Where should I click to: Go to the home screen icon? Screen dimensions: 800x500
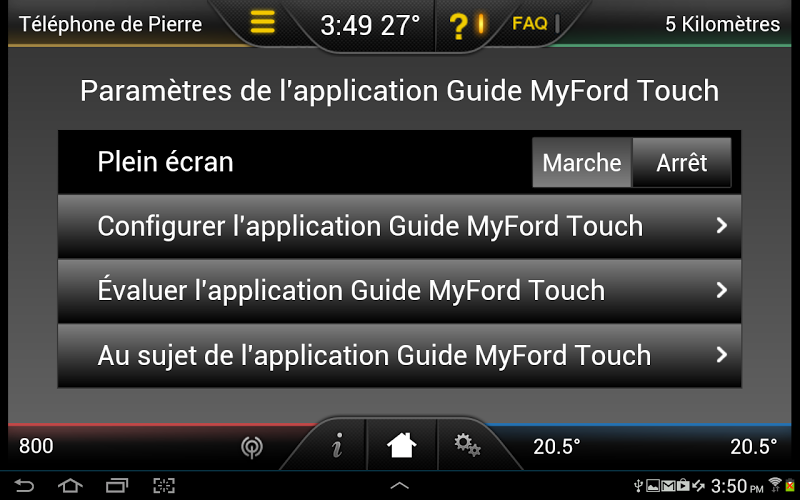point(401,446)
